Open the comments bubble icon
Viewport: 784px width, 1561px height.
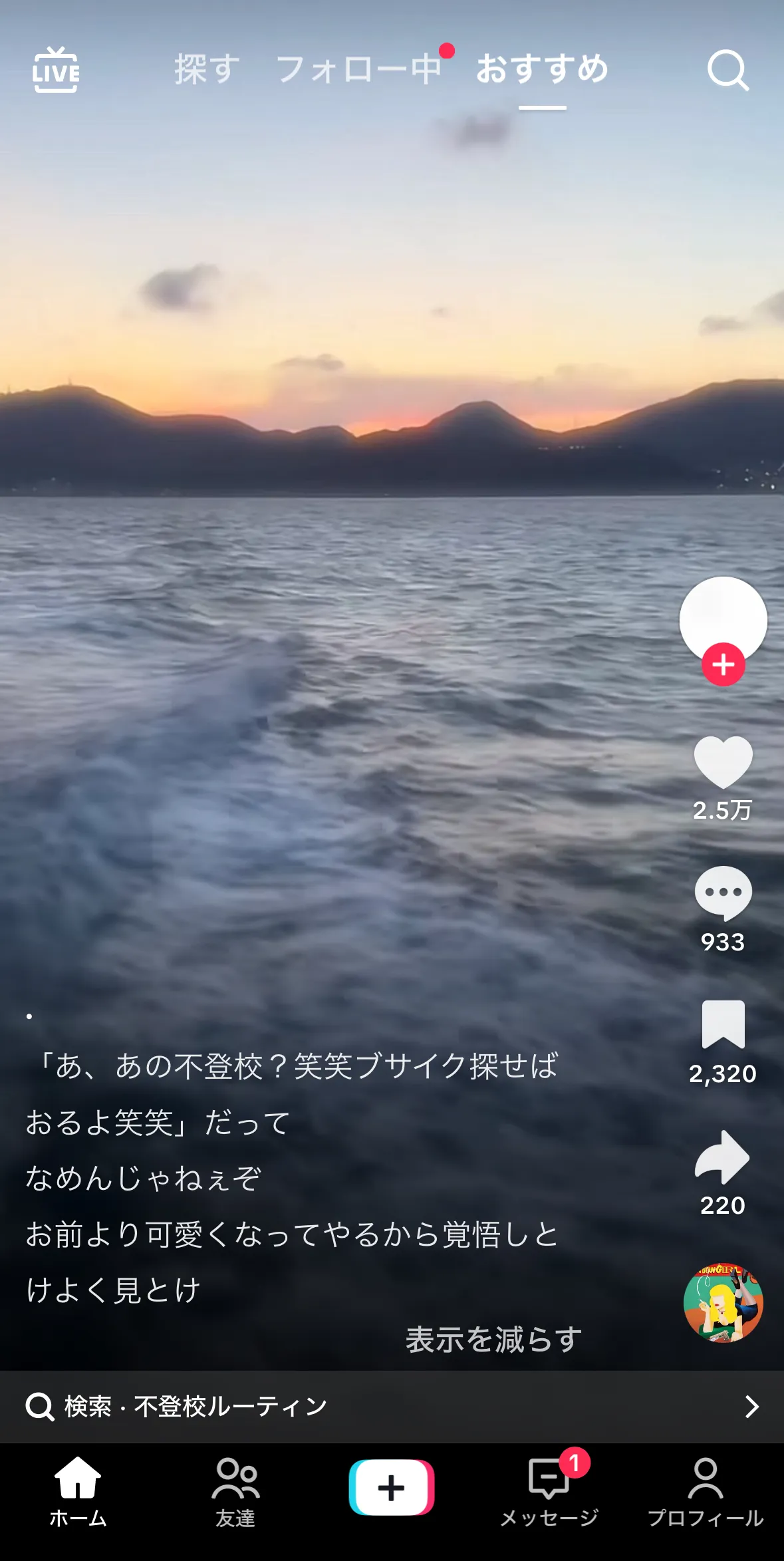(723, 893)
